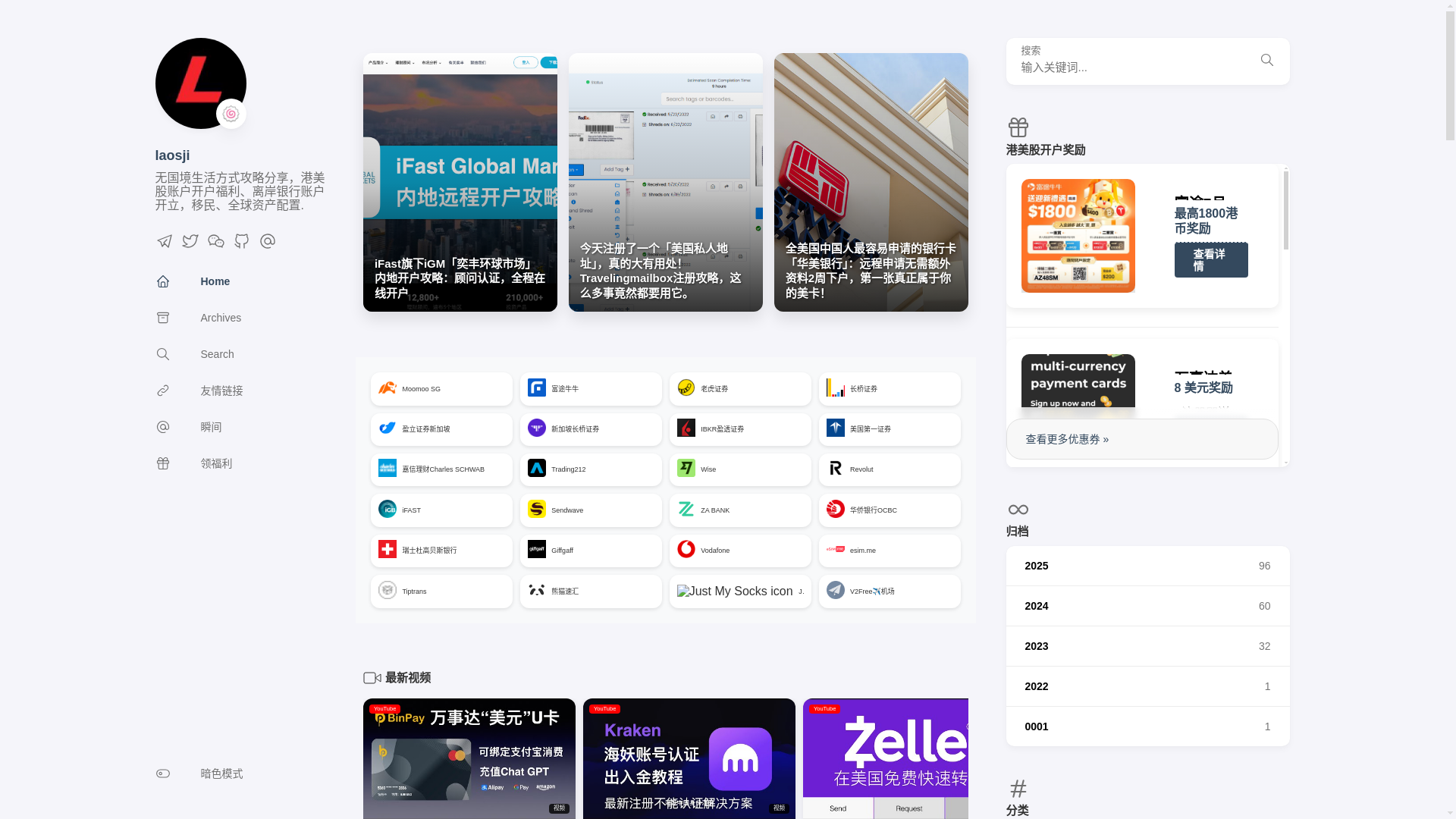Toggle the 暗色模式 dark mode switch

[163, 773]
